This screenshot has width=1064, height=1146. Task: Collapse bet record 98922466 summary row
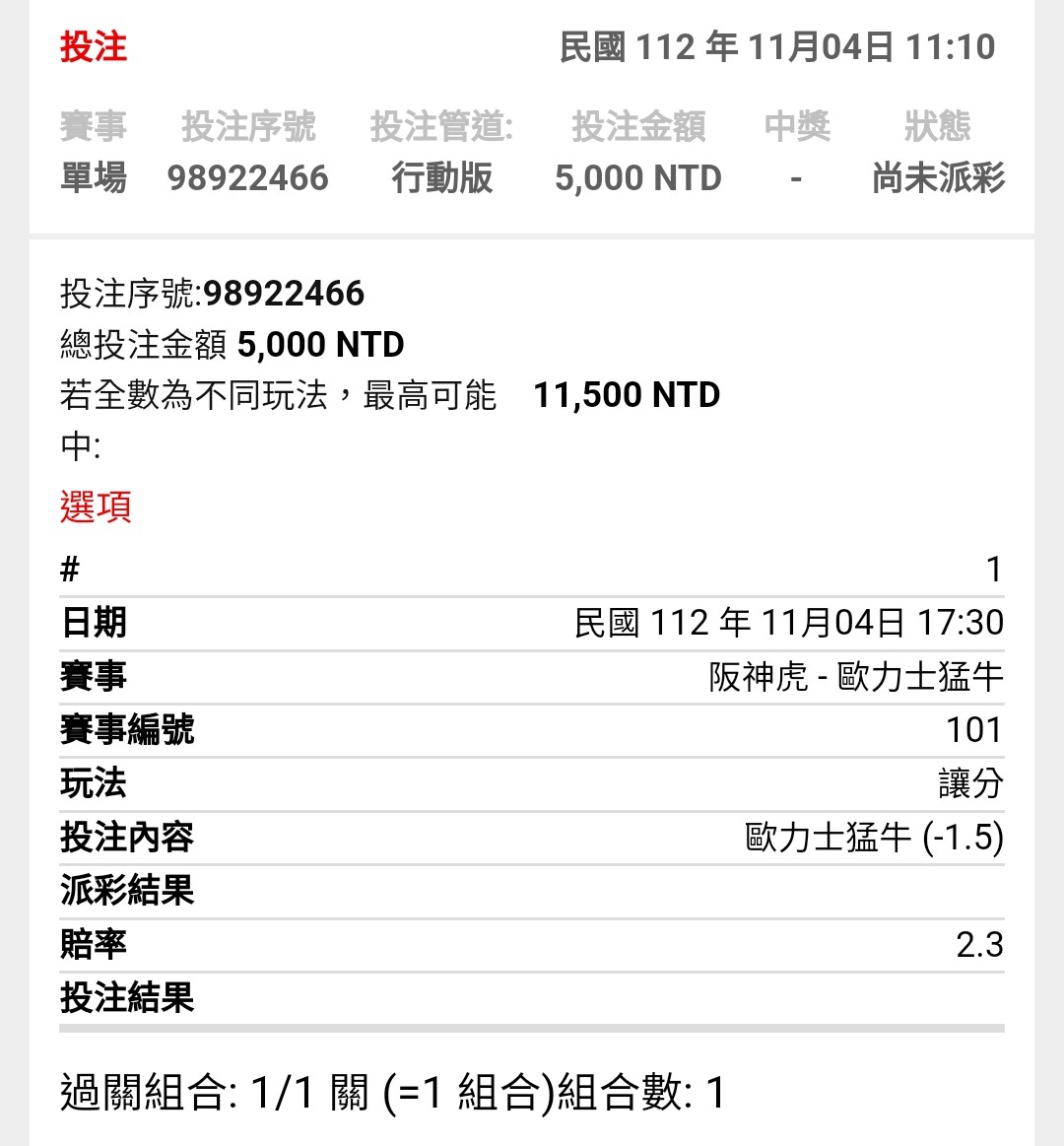[x=532, y=177]
